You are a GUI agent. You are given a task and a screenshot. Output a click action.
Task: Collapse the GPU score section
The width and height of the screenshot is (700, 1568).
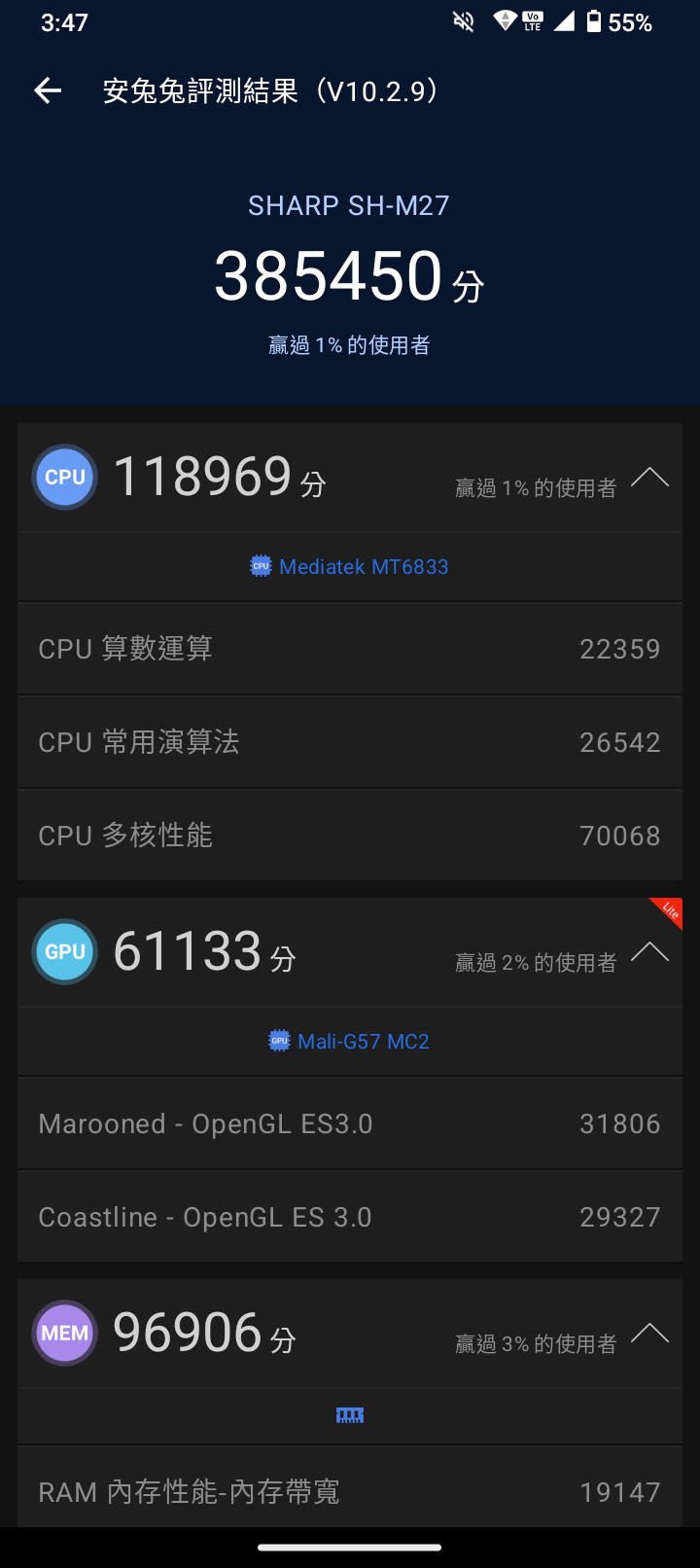[x=649, y=952]
